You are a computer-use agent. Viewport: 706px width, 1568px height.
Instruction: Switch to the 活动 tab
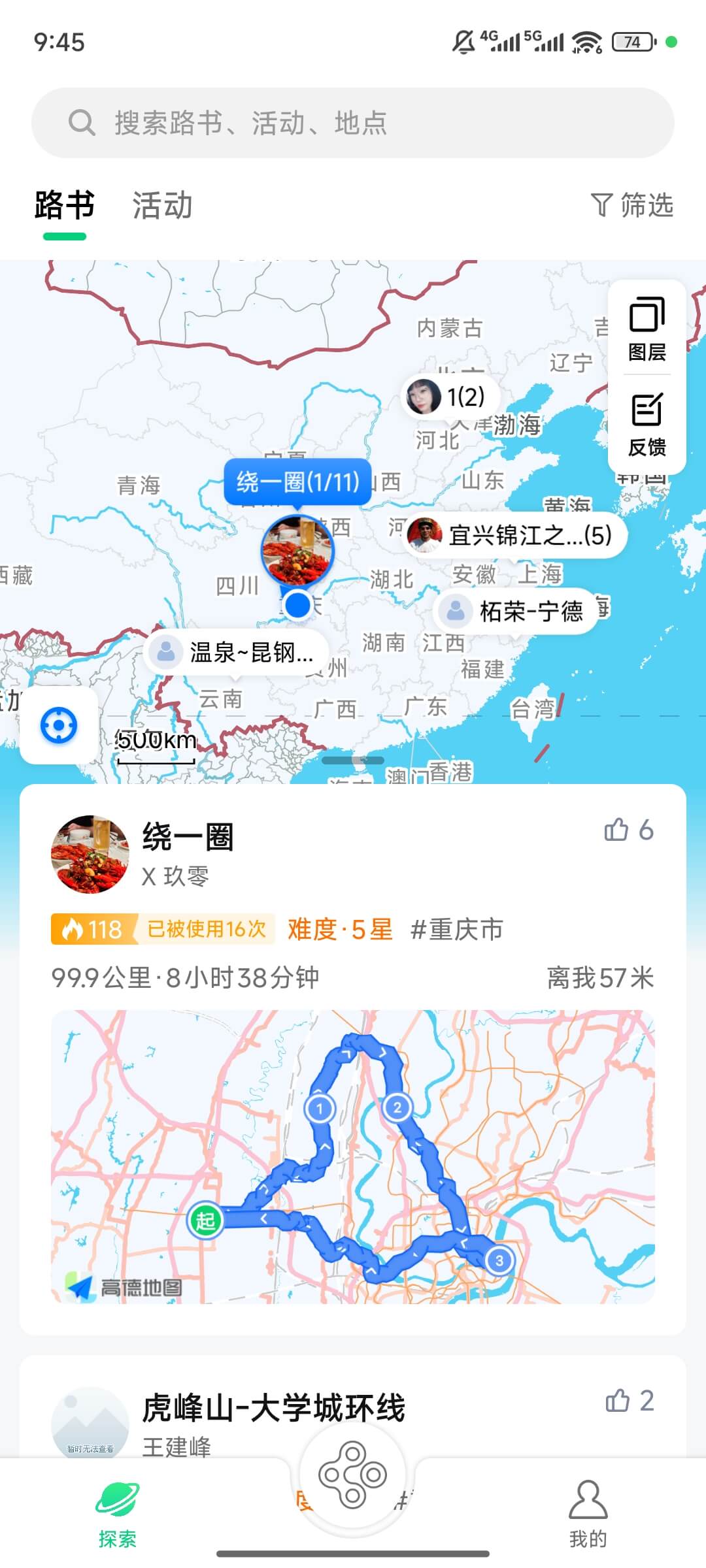(162, 205)
